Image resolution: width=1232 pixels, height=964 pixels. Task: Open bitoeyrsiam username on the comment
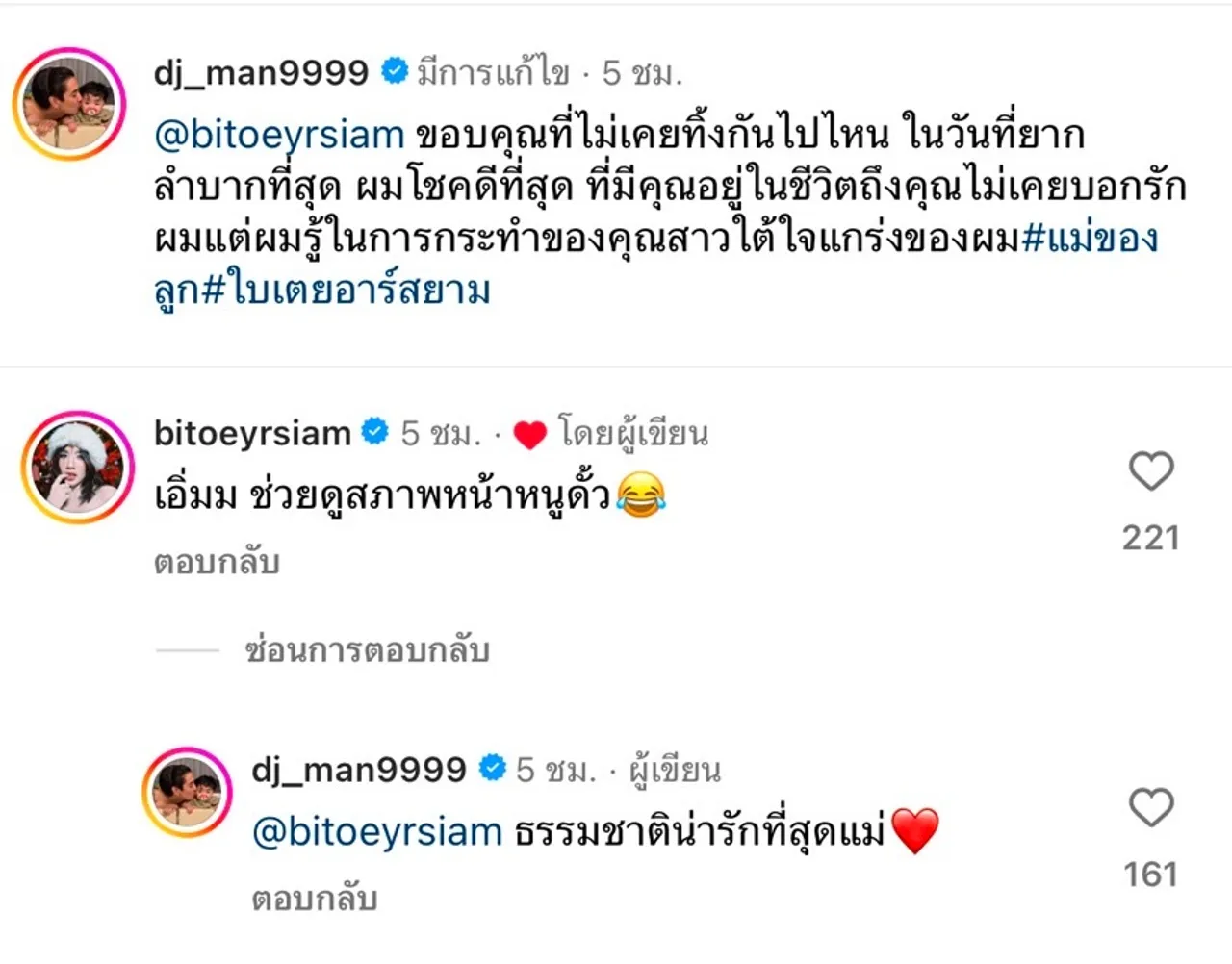tap(252, 433)
